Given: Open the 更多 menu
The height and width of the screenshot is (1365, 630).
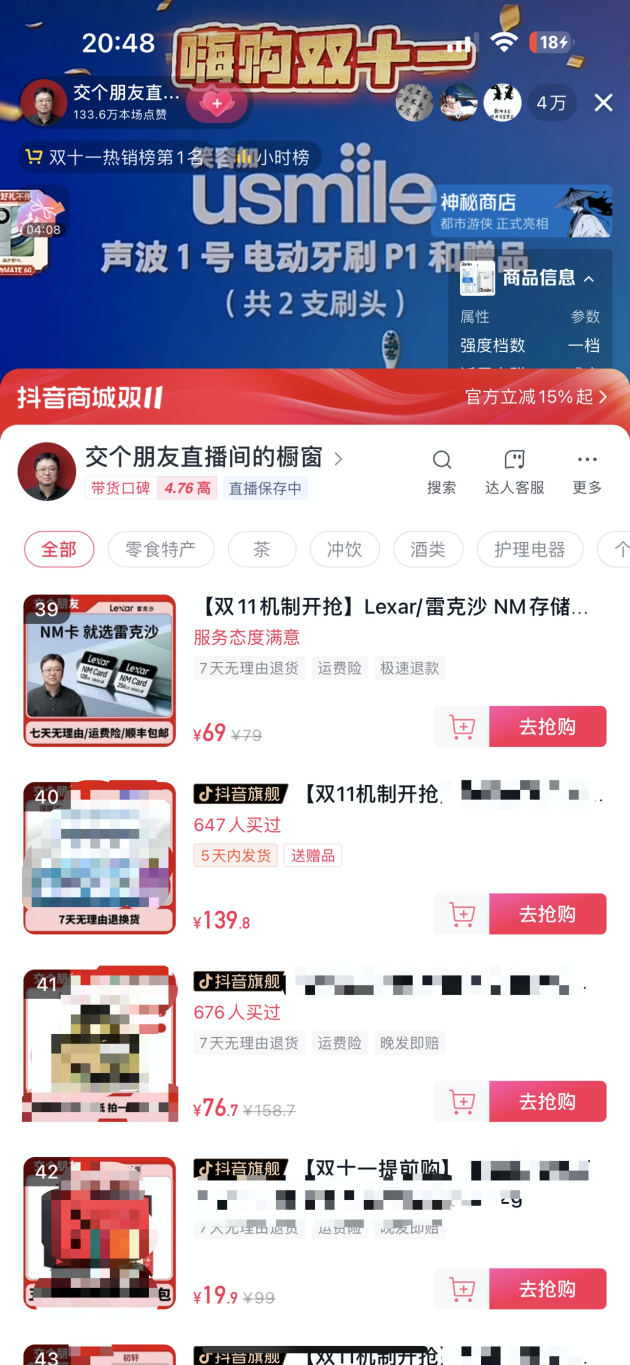Looking at the screenshot, I should [x=587, y=471].
